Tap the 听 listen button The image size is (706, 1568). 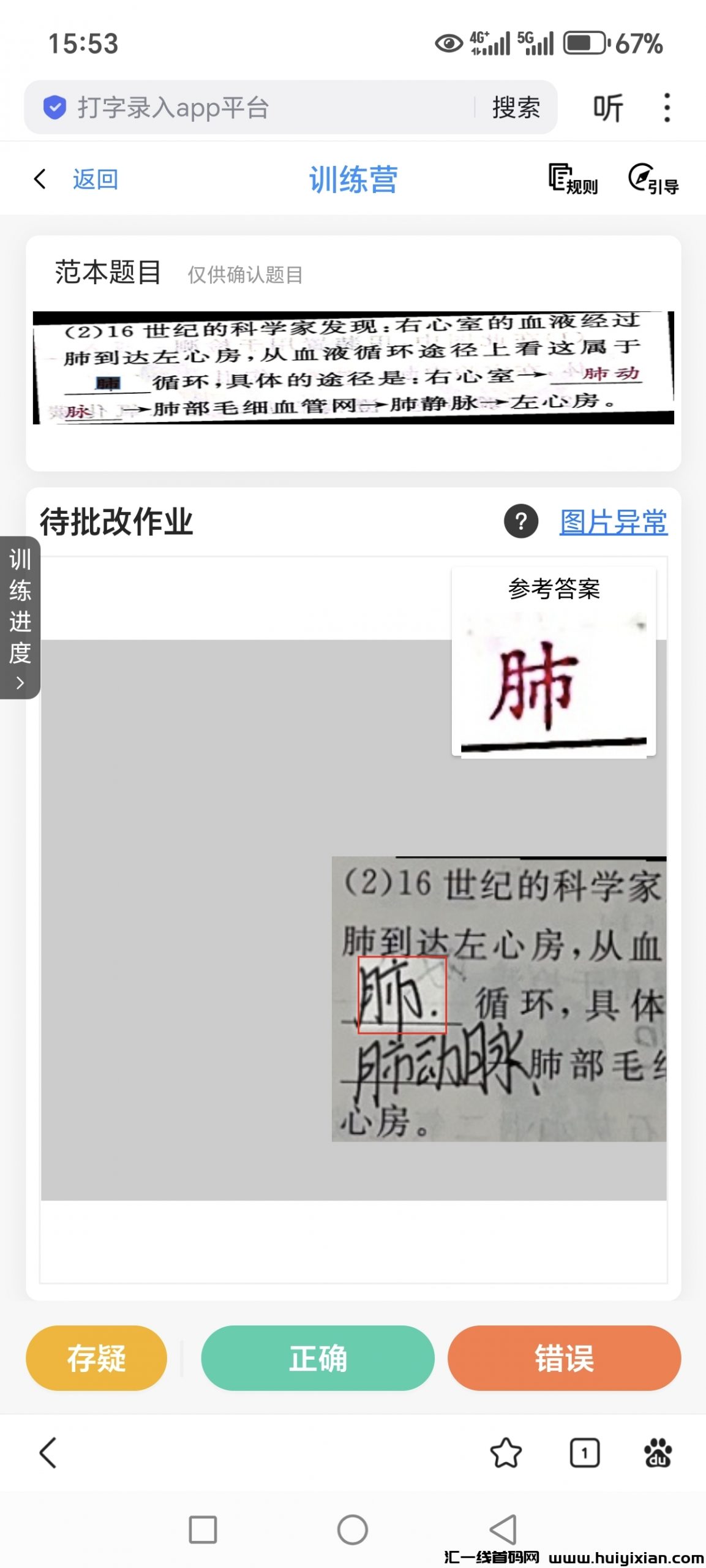[607, 108]
